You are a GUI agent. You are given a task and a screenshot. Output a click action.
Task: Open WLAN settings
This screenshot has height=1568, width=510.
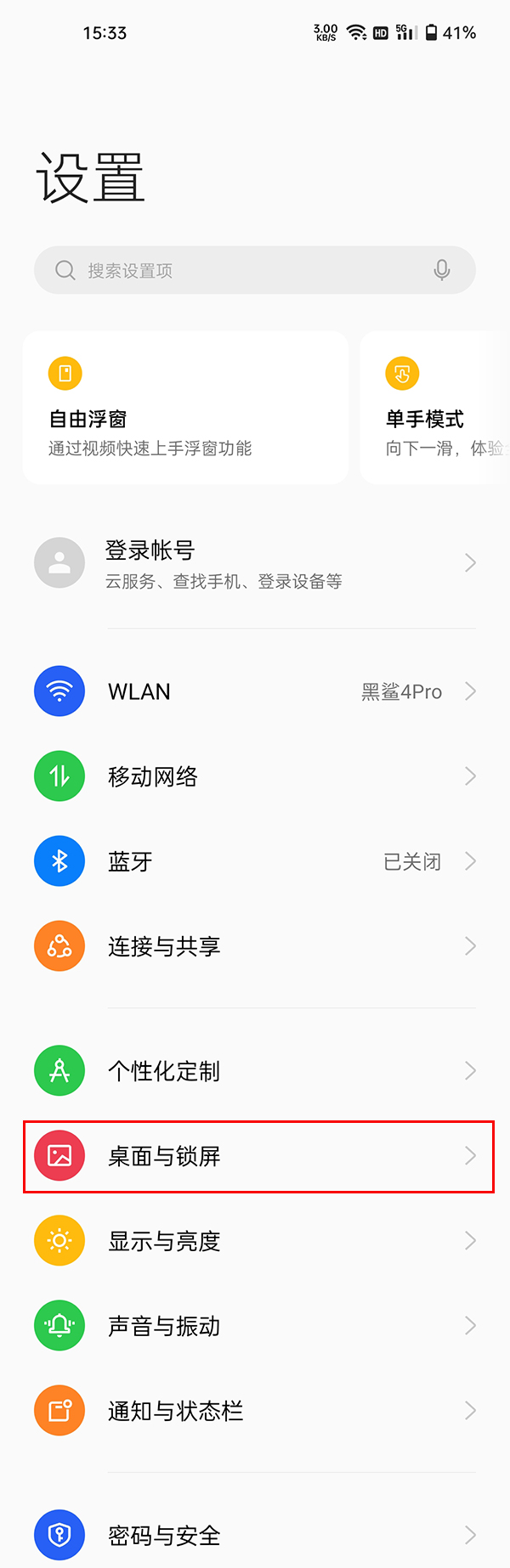255,691
